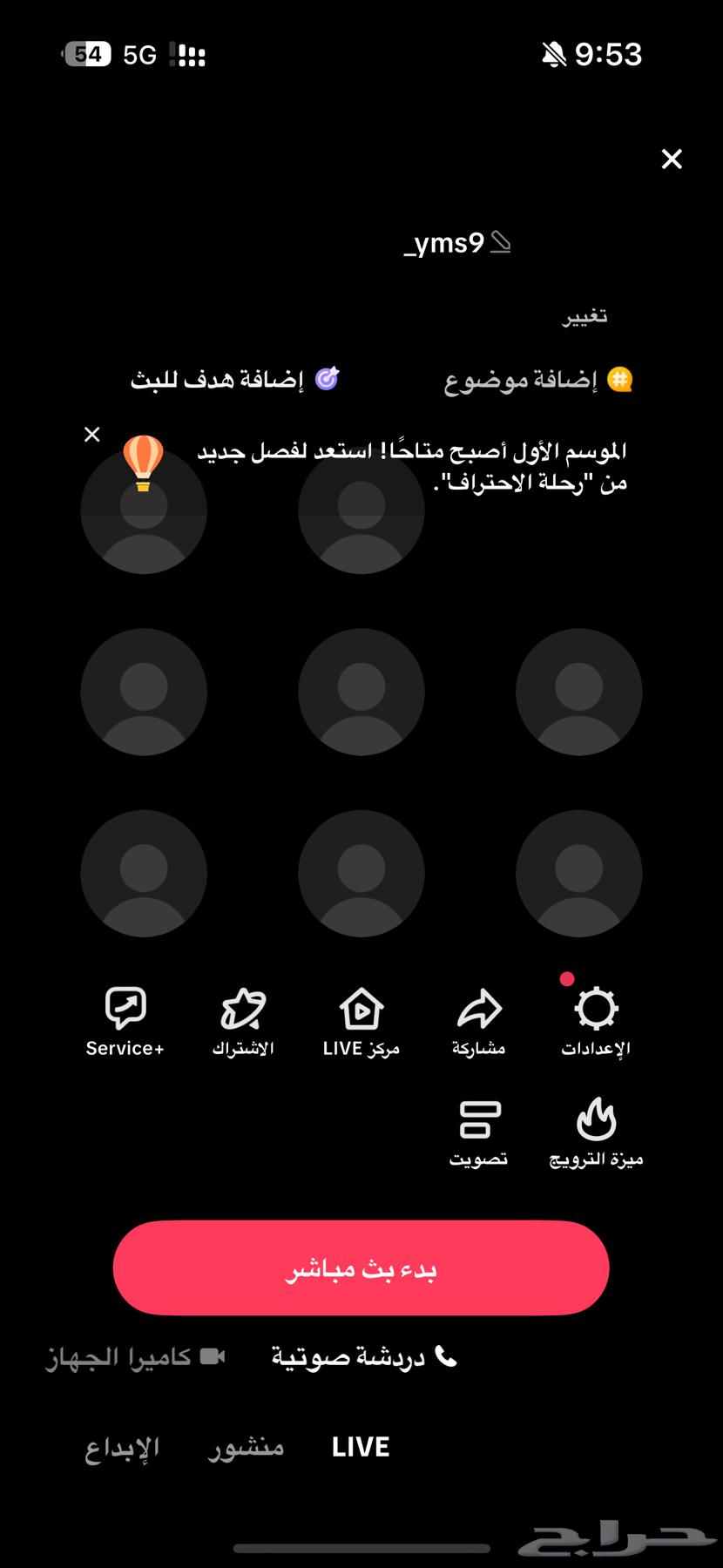Select the top-left avatar thumbnail
Viewport: 723px width, 1568px height.
click(x=144, y=512)
